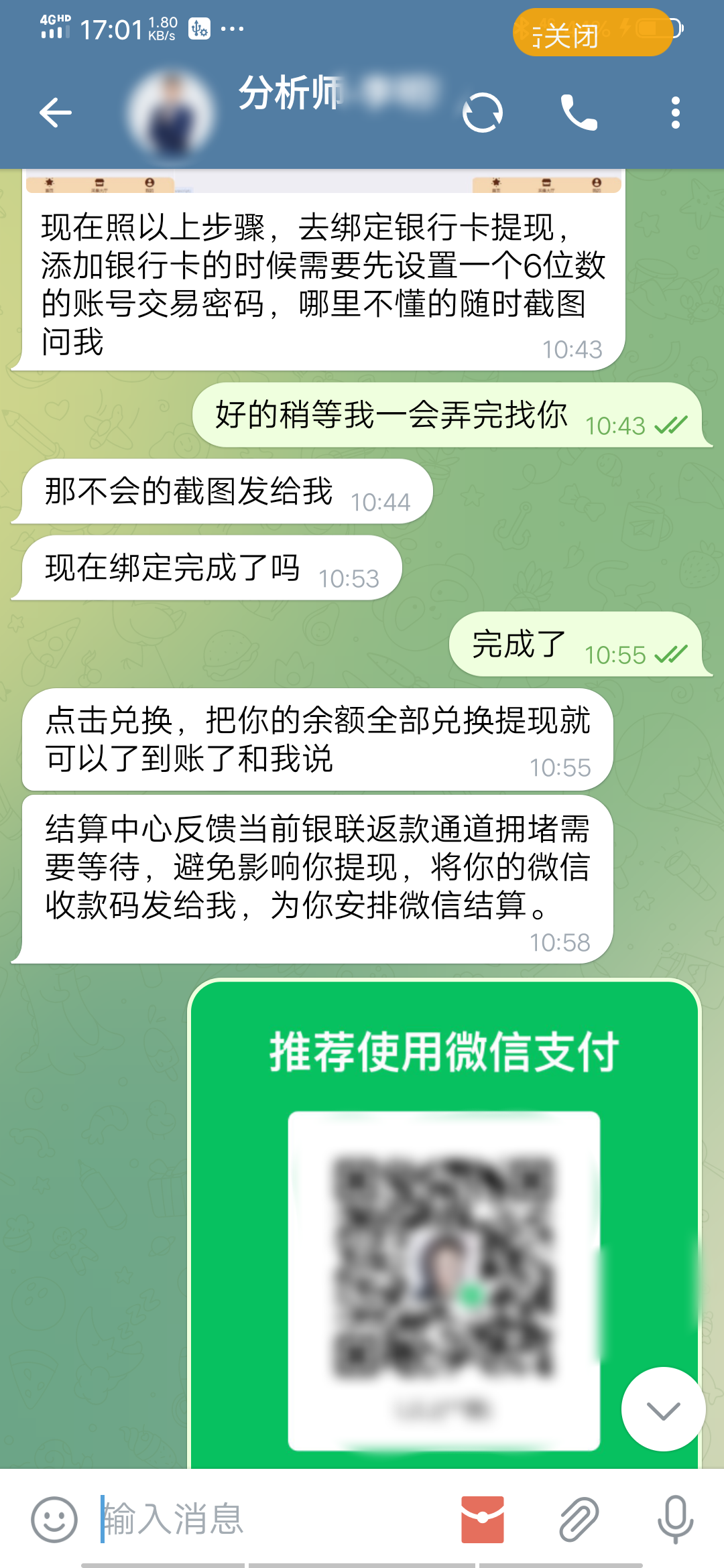This screenshot has height=1568, width=724.
Task: Open the three-dot overflow menu
Action: tap(675, 113)
